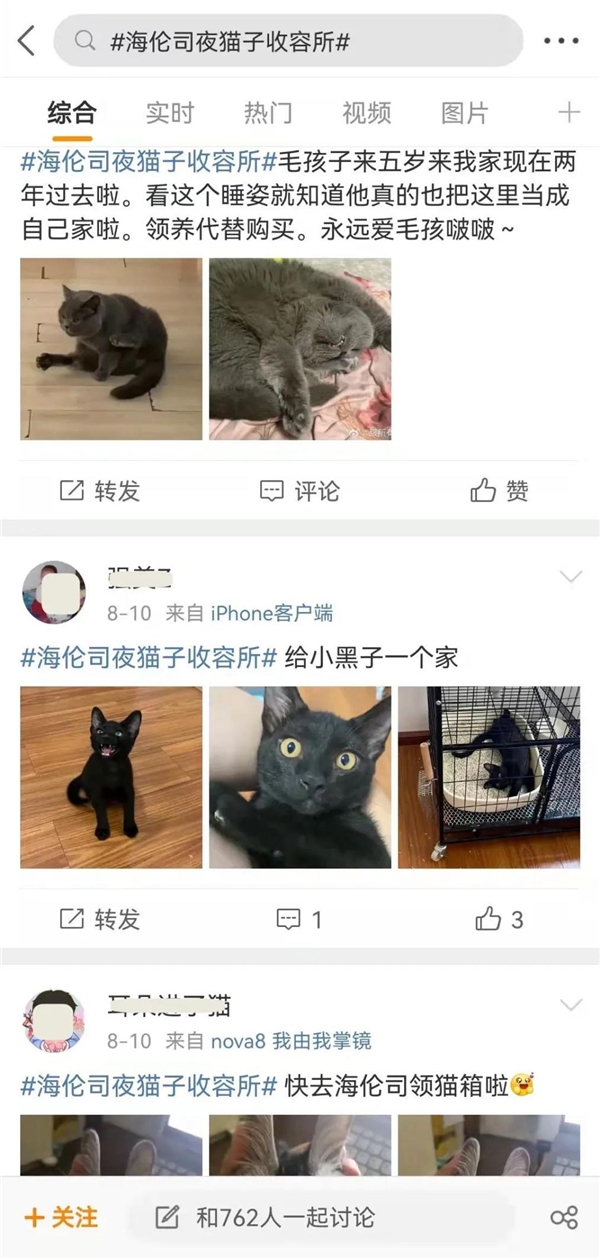Open comments on the 给小黑子一个家 post

(x=299, y=919)
